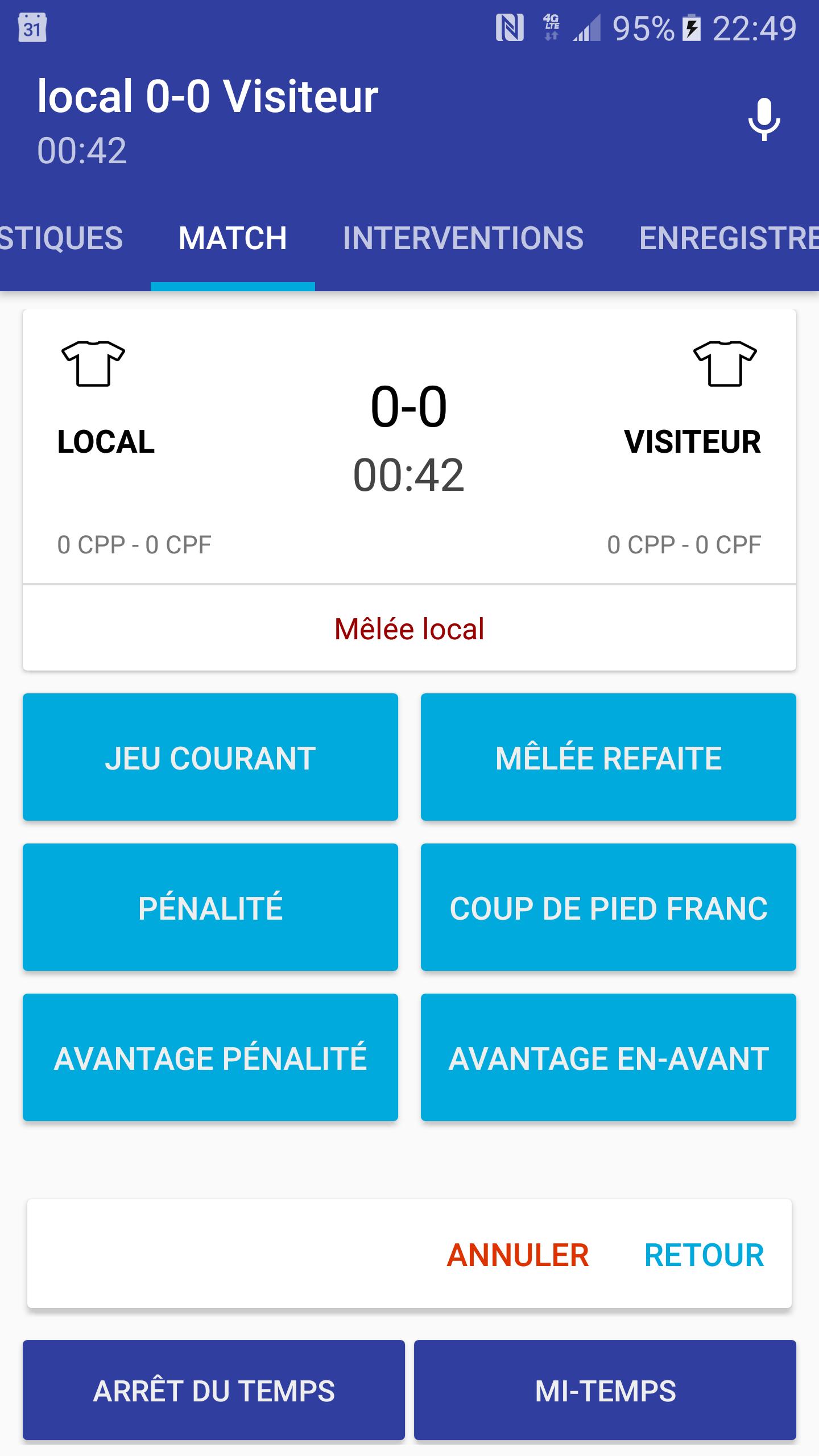Tap the Retour button

pyautogui.click(x=704, y=1255)
